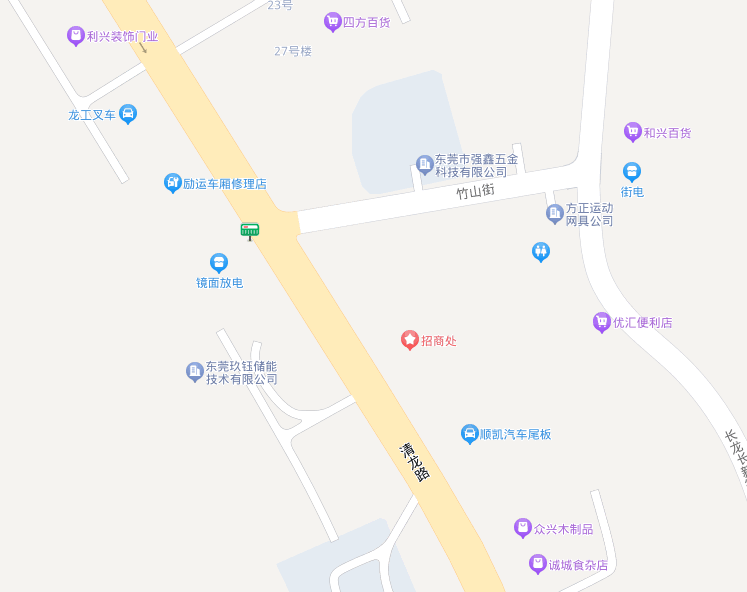Open the 四方百货 shop marker
This screenshot has width=747, height=592.
coord(333,22)
